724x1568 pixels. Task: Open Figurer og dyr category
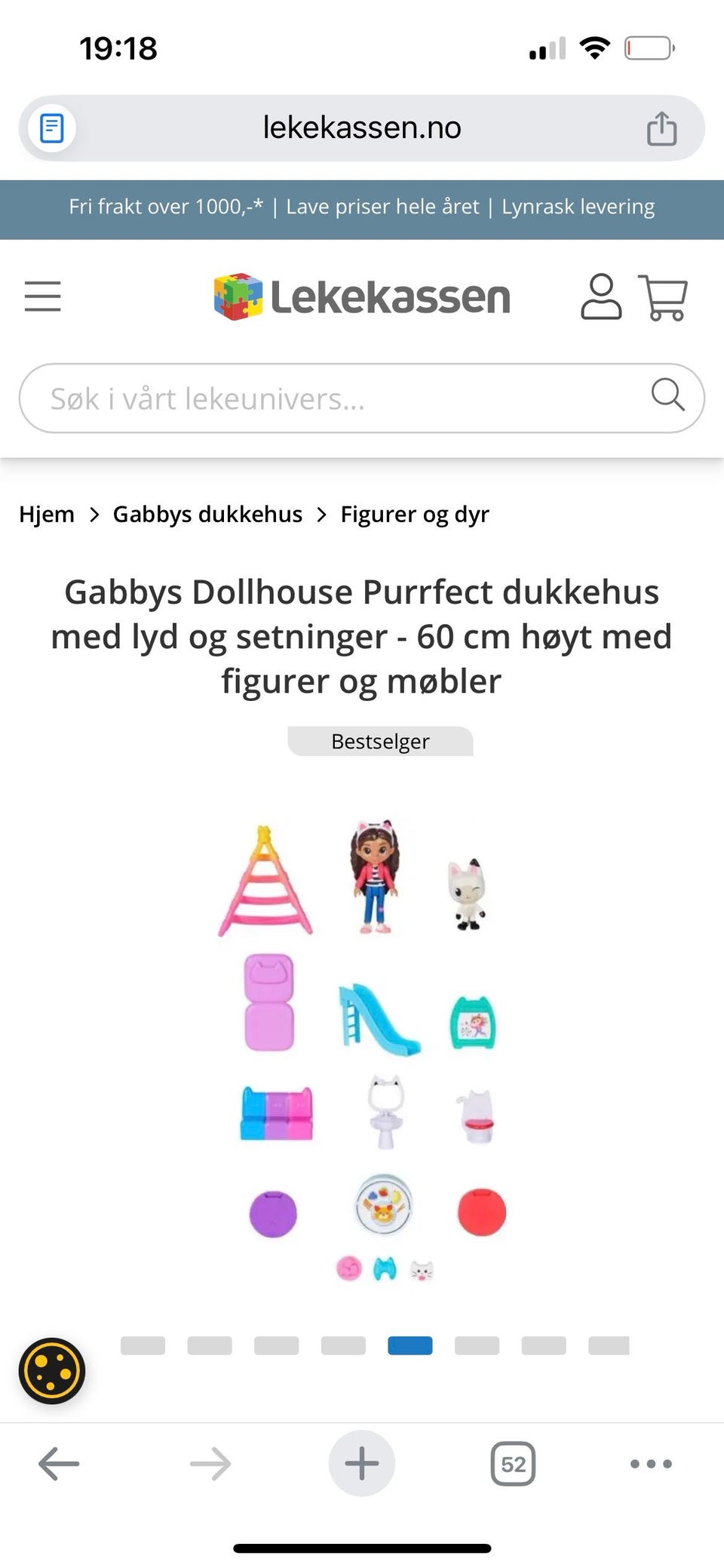pyautogui.click(x=414, y=514)
